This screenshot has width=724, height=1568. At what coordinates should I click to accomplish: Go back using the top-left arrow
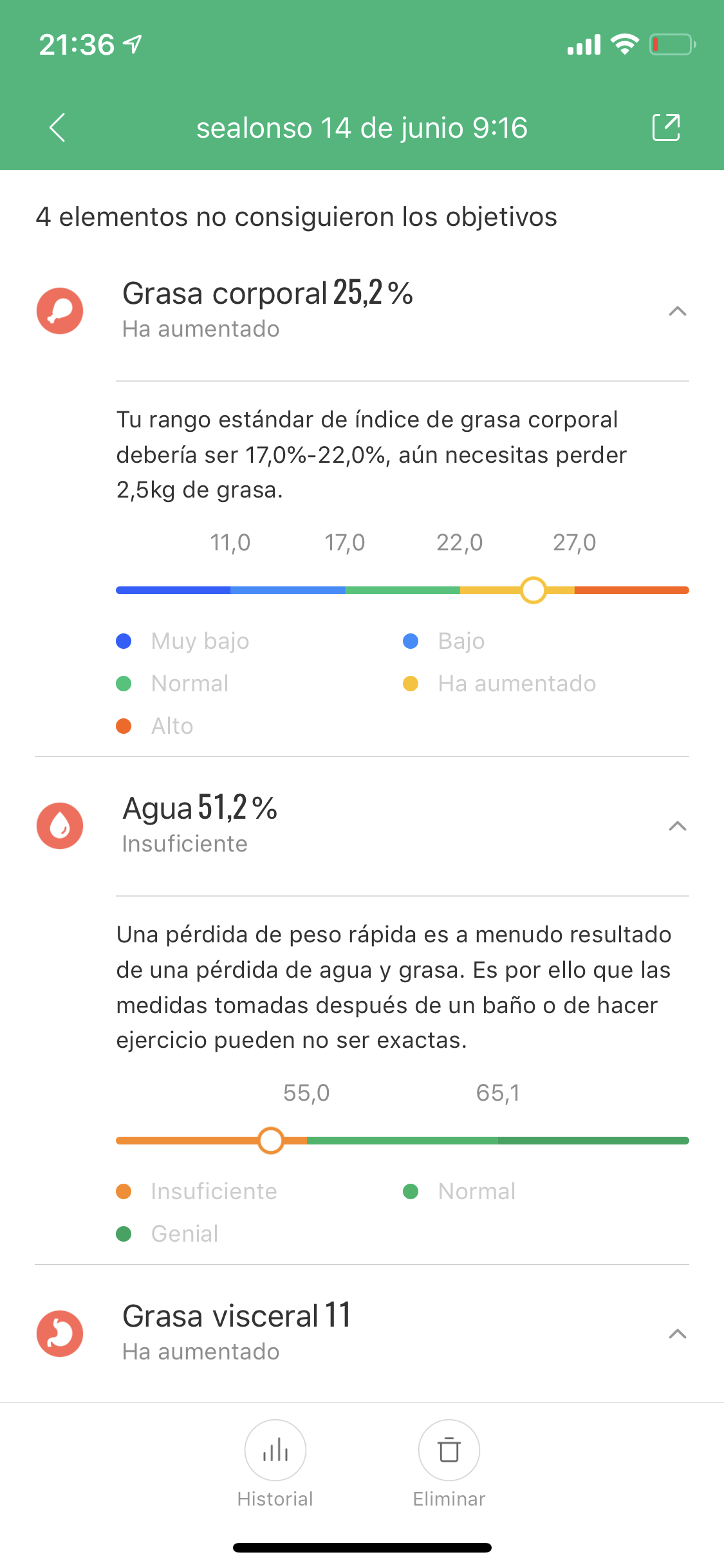57,127
